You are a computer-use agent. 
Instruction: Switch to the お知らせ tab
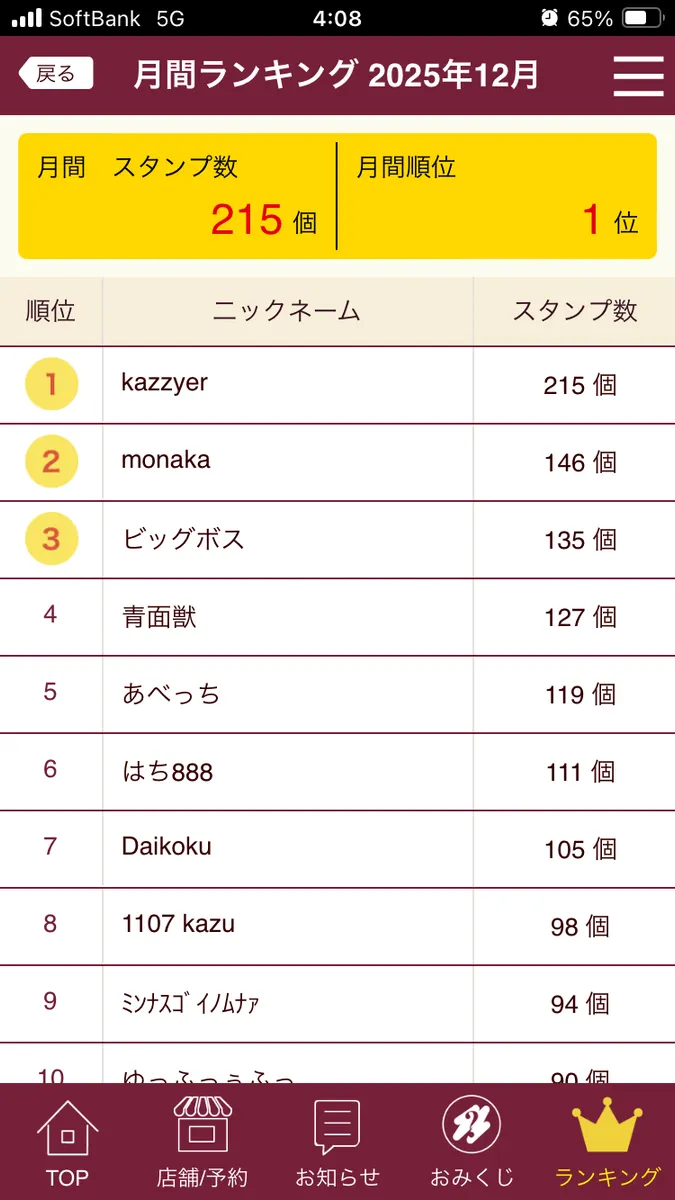pyautogui.click(x=337, y=1143)
